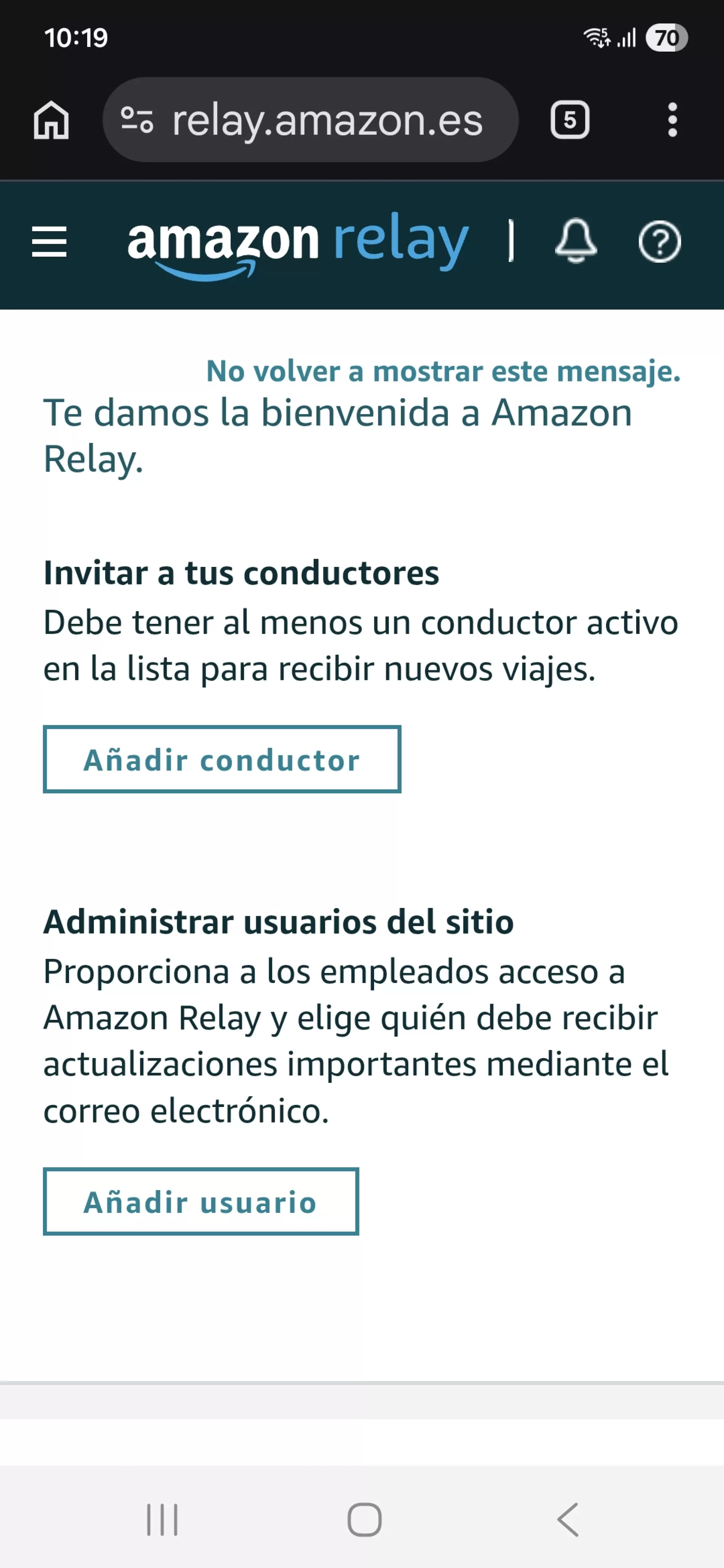Viewport: 724px width, 1568px height.
Task: Open the help question mark icon
Action: 659,242
